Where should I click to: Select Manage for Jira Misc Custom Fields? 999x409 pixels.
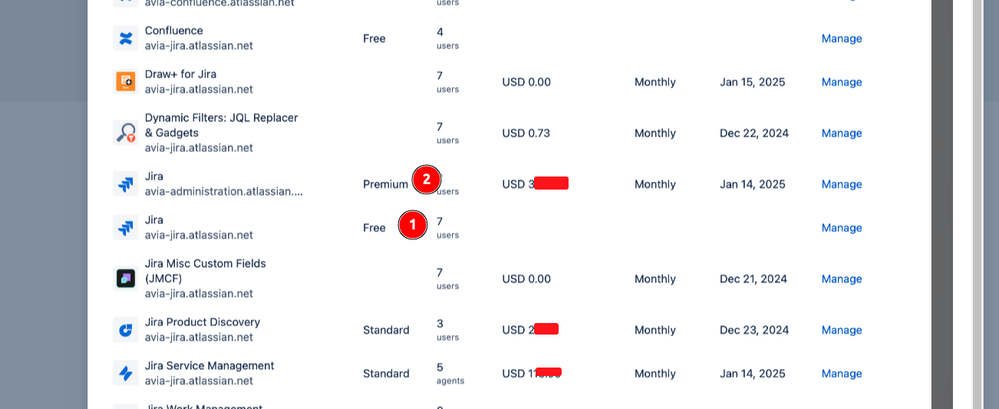tap(841, 279)
